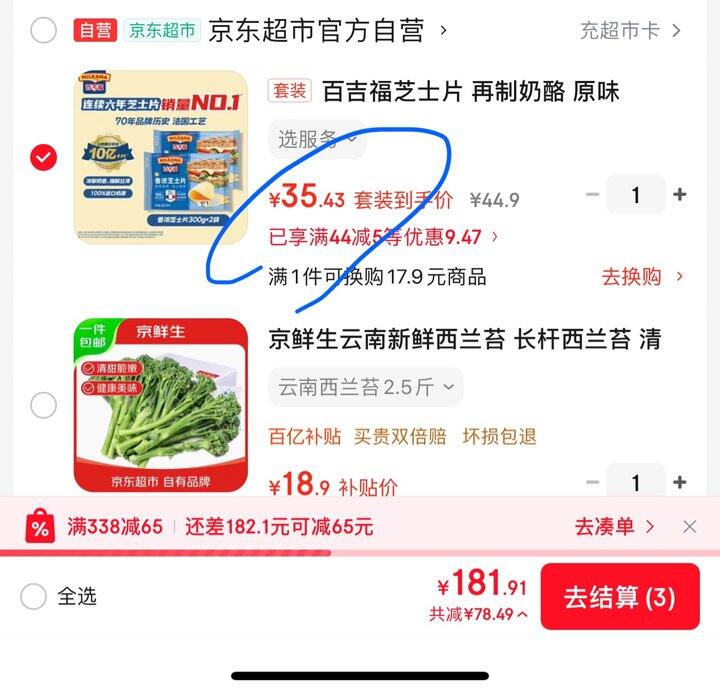Tap 去换购 to redeem add-on item

click(x=642, y=277)
